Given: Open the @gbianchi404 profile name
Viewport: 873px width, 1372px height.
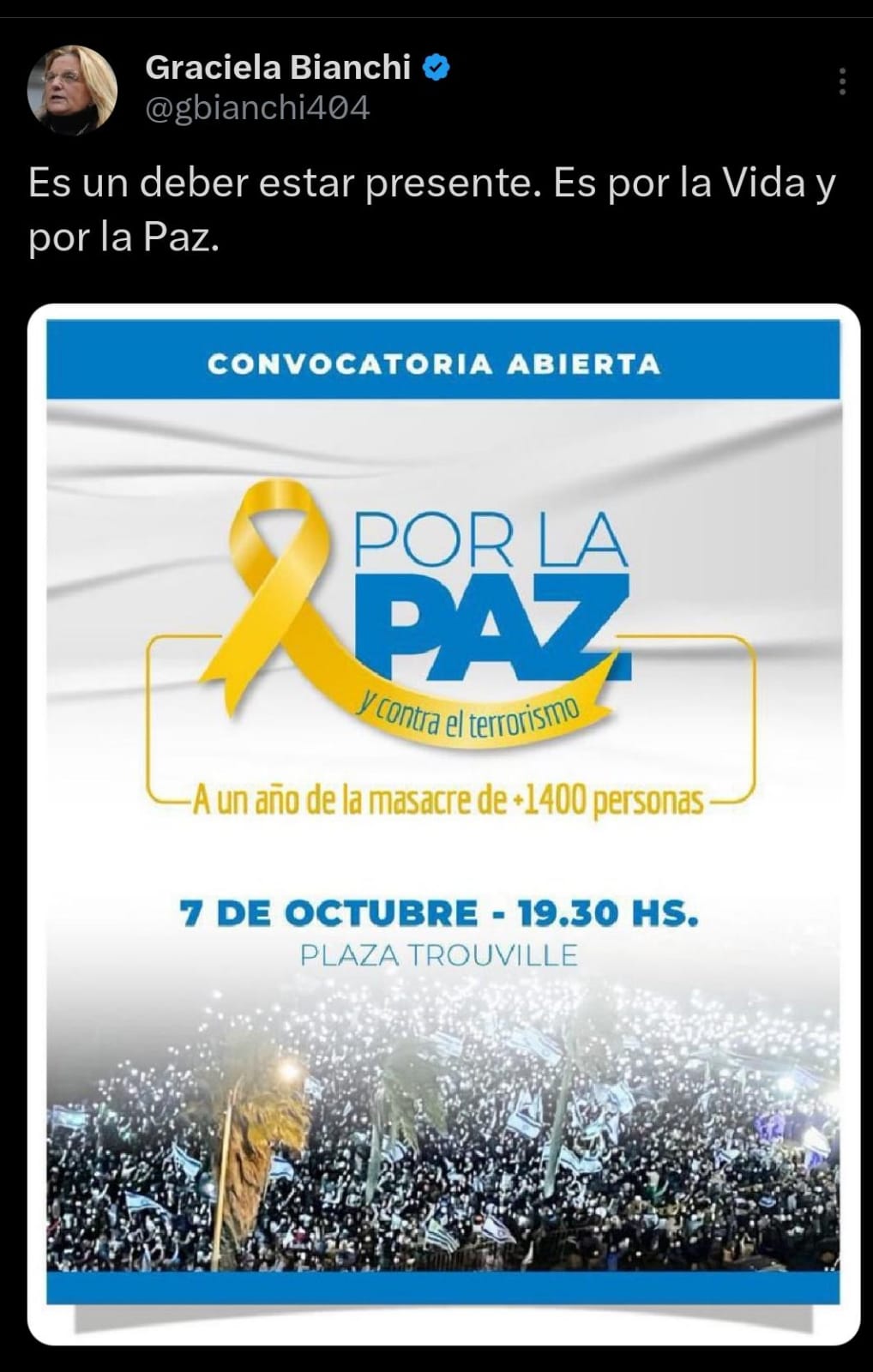Looking at the screenshot, I should pyautogui.click(x=257, y=108).
